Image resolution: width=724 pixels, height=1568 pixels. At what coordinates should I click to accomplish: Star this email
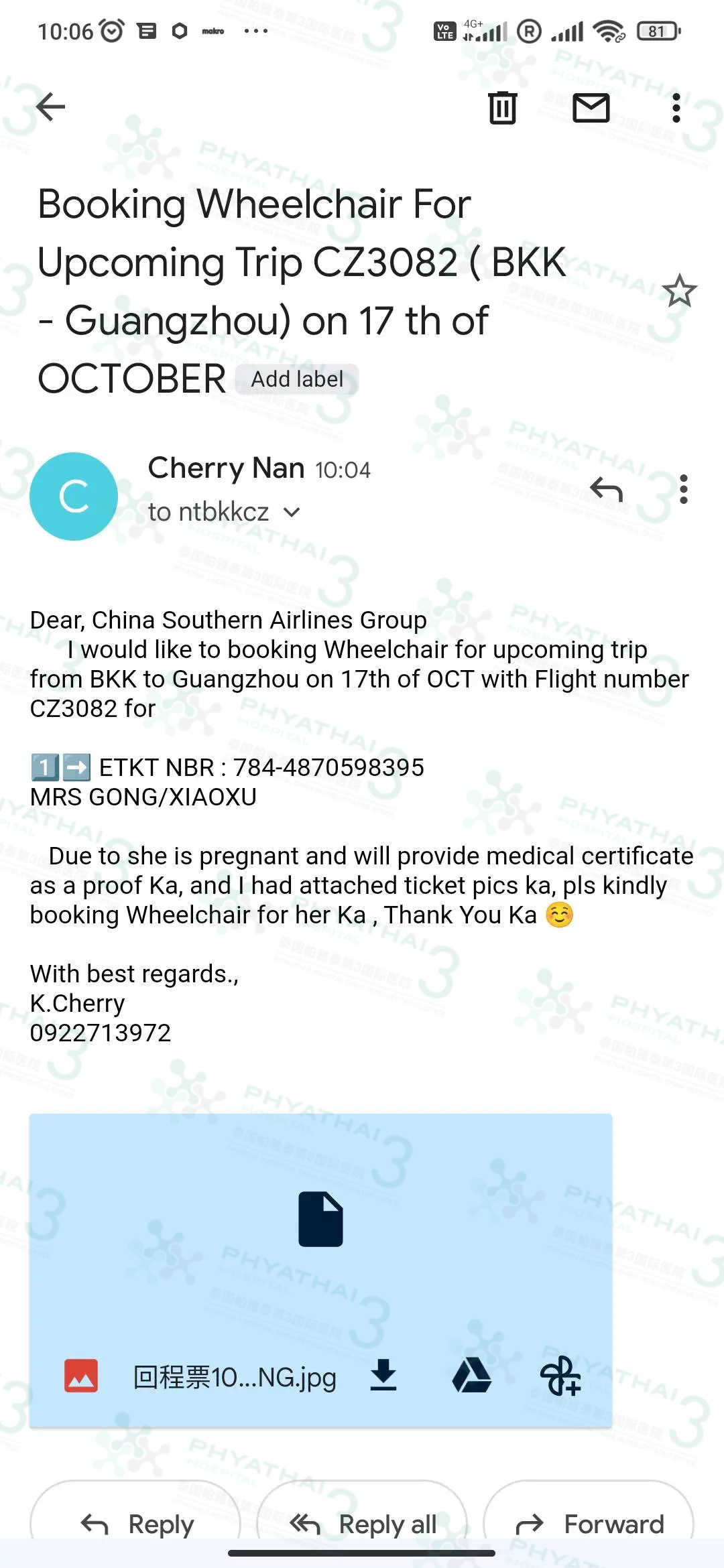pyautogui.click(x=679, y=291)
